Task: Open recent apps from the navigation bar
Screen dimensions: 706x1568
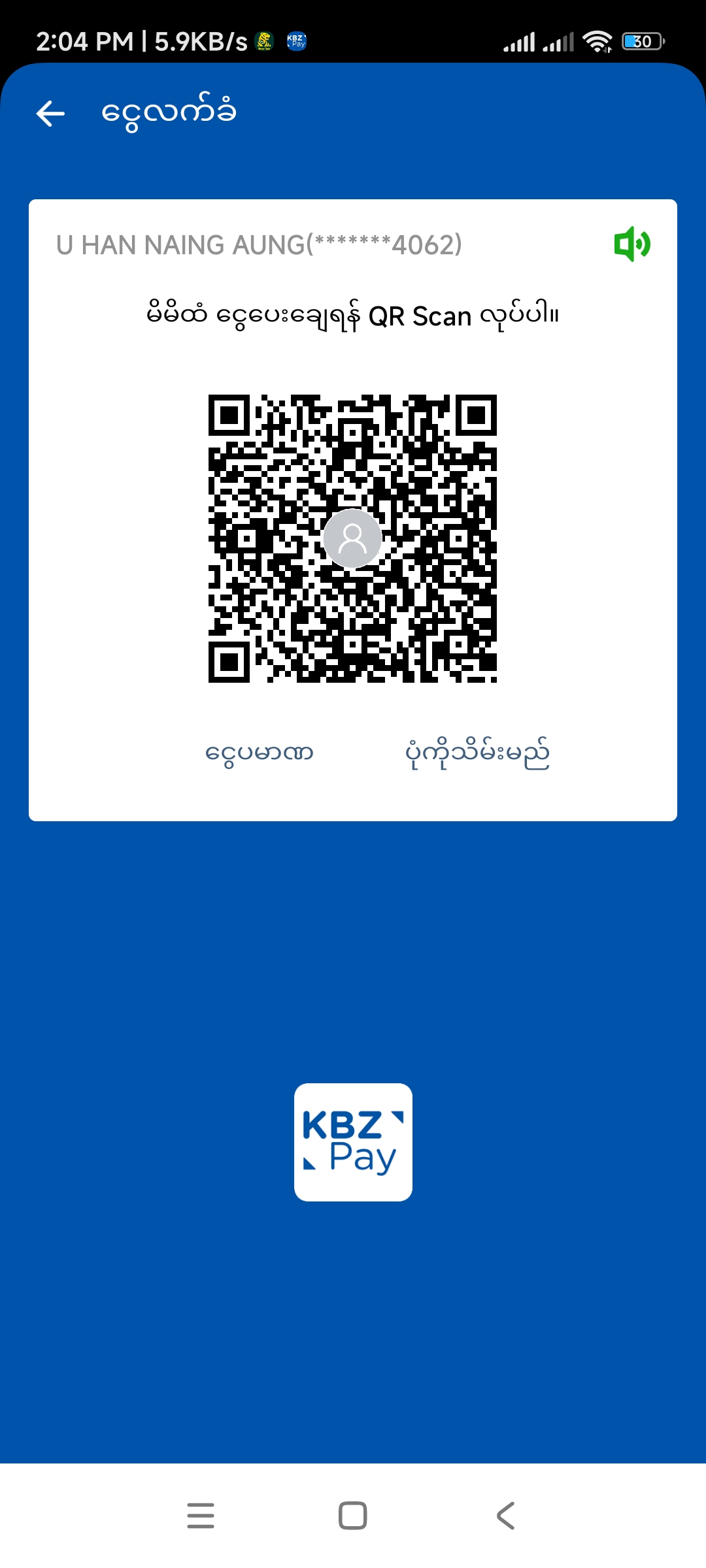Action: 200,1516
